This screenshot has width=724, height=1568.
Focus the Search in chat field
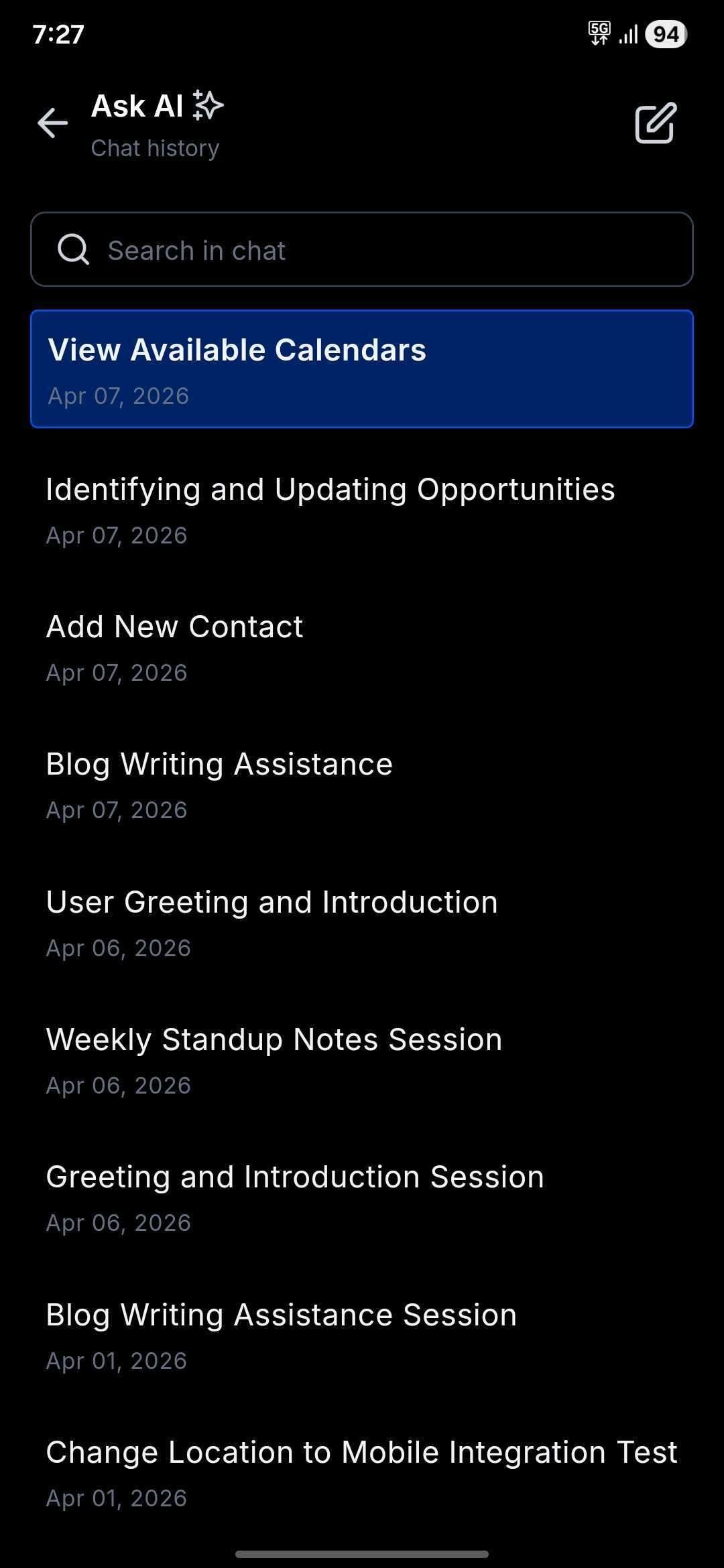click(362, 250)
